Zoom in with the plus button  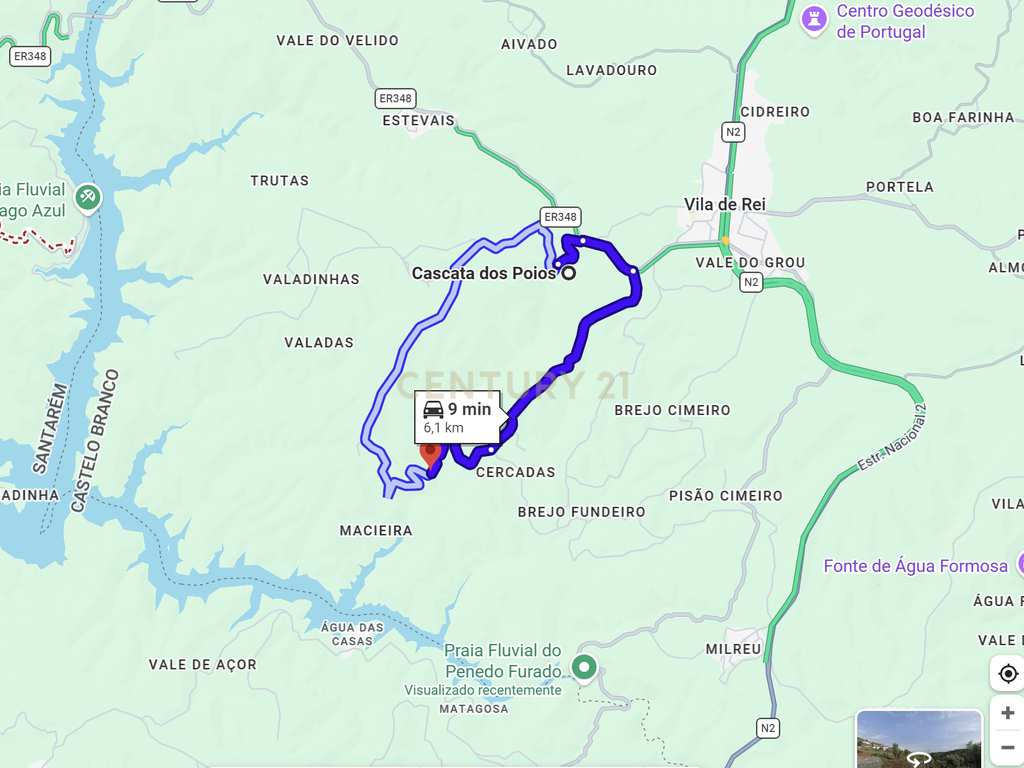pyautogui.click(x=1008, y=712)
